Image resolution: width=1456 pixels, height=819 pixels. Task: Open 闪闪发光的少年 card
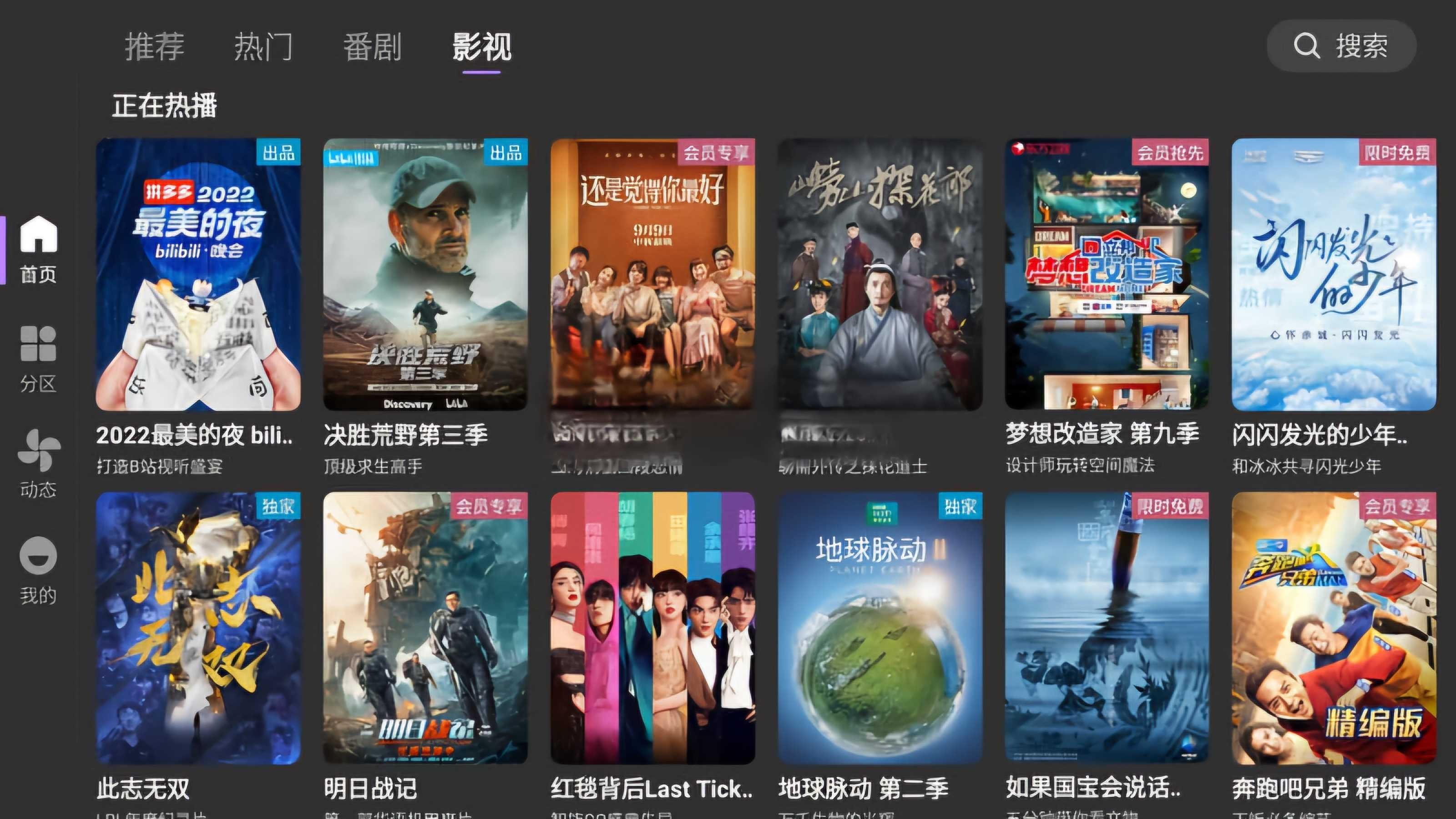point(1333,274)
